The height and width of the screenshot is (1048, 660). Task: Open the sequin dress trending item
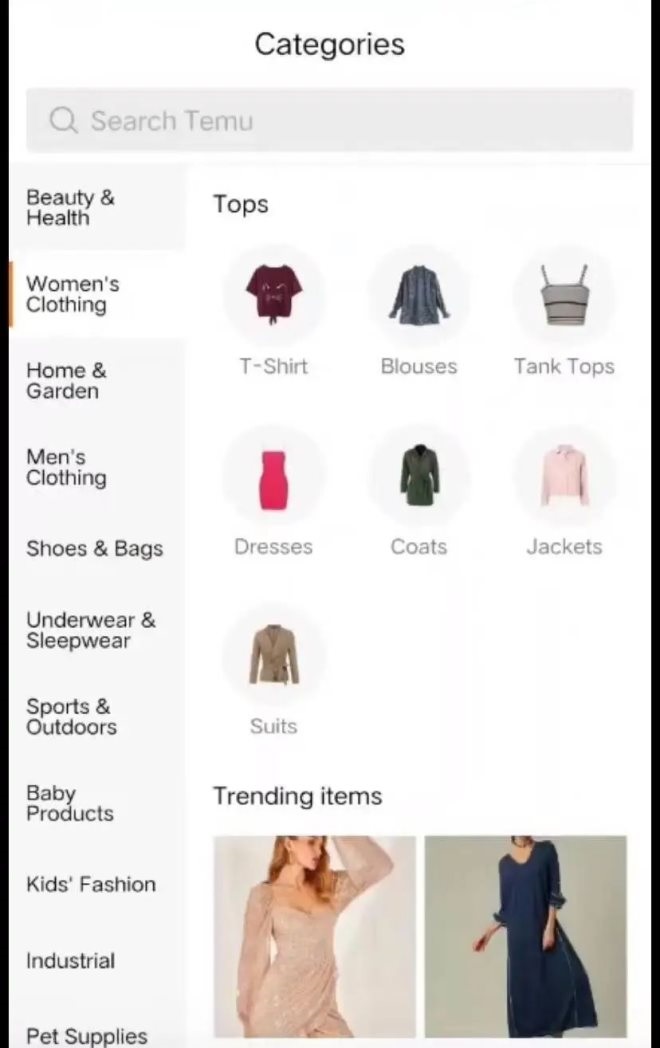click(x=314, y=936)
